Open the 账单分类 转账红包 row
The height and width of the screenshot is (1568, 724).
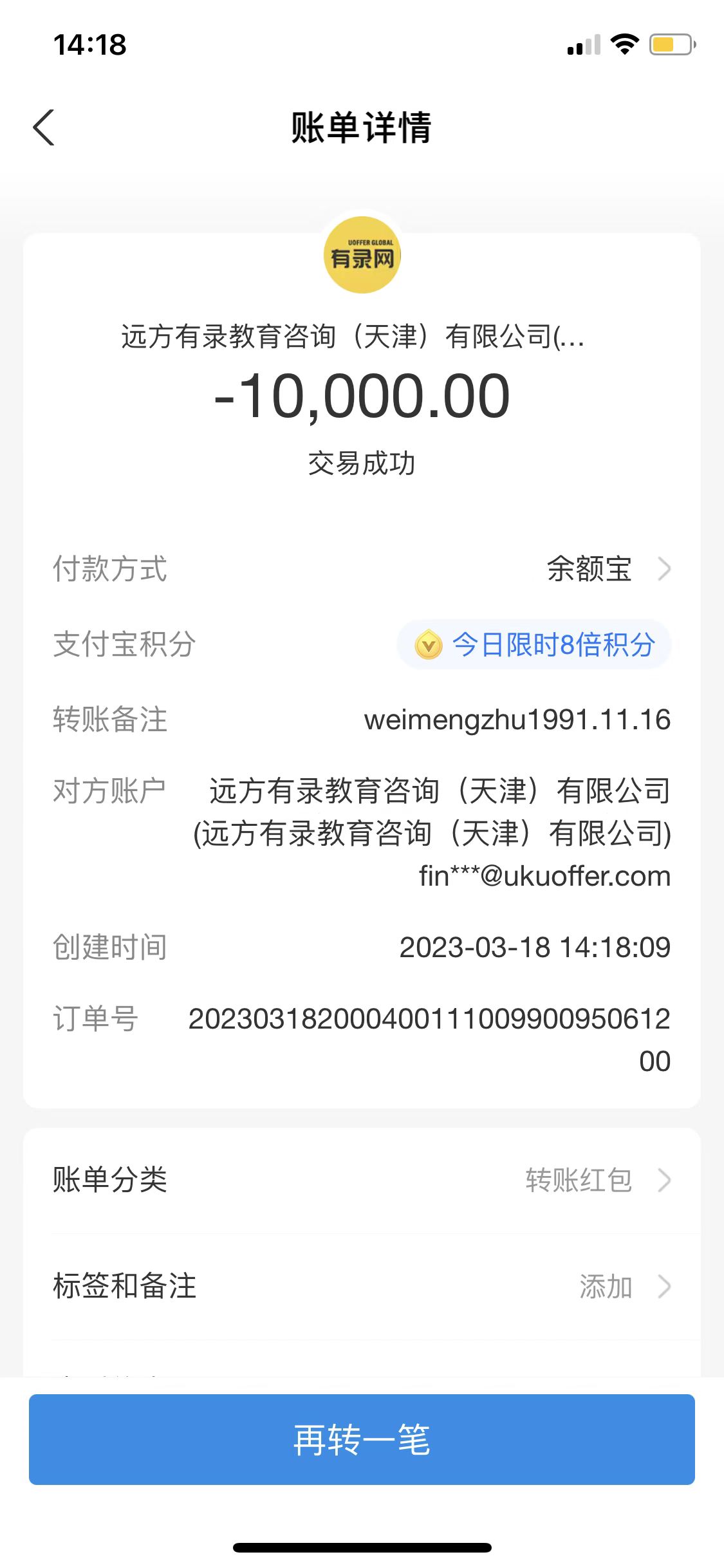coord(362,1180)
